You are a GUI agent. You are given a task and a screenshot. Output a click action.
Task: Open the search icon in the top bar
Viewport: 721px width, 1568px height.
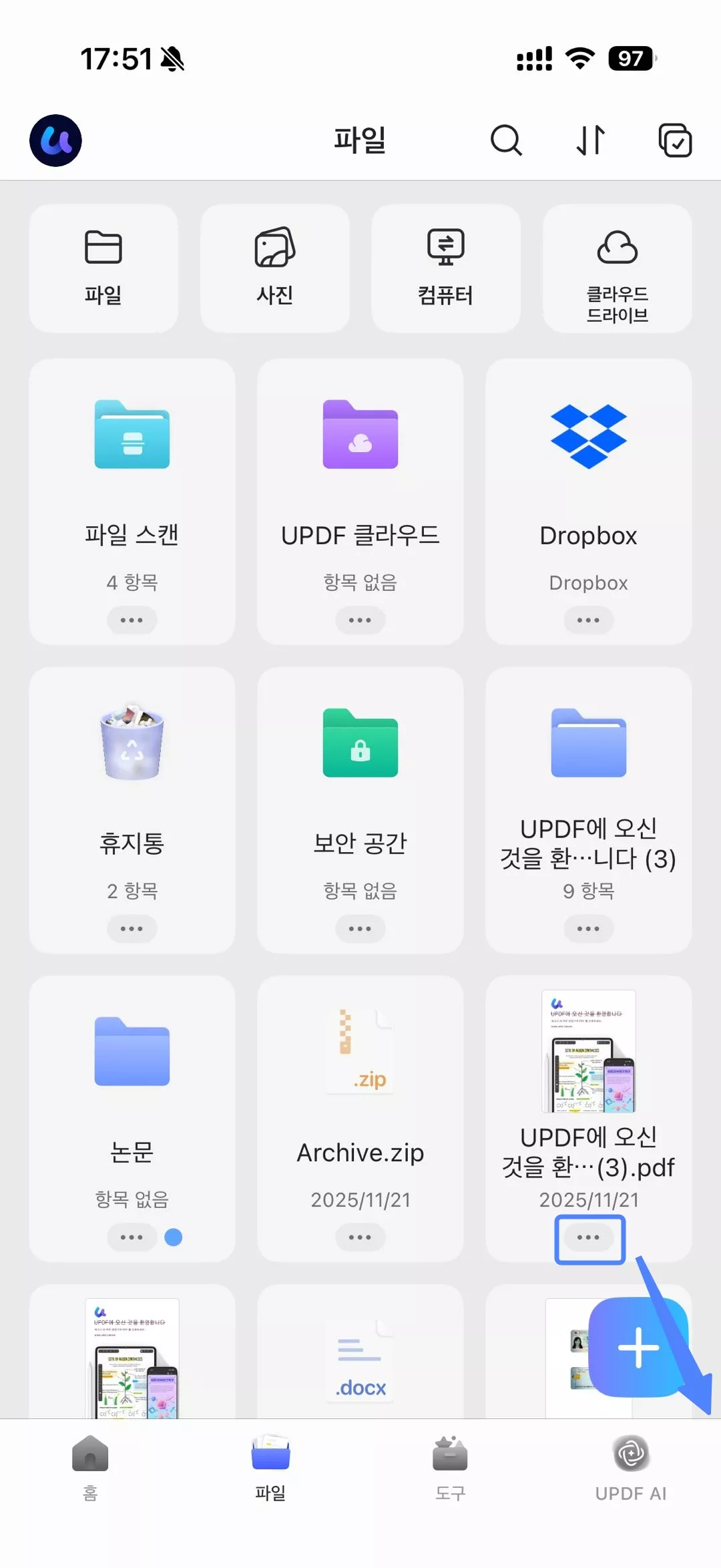tap(506, 140)
